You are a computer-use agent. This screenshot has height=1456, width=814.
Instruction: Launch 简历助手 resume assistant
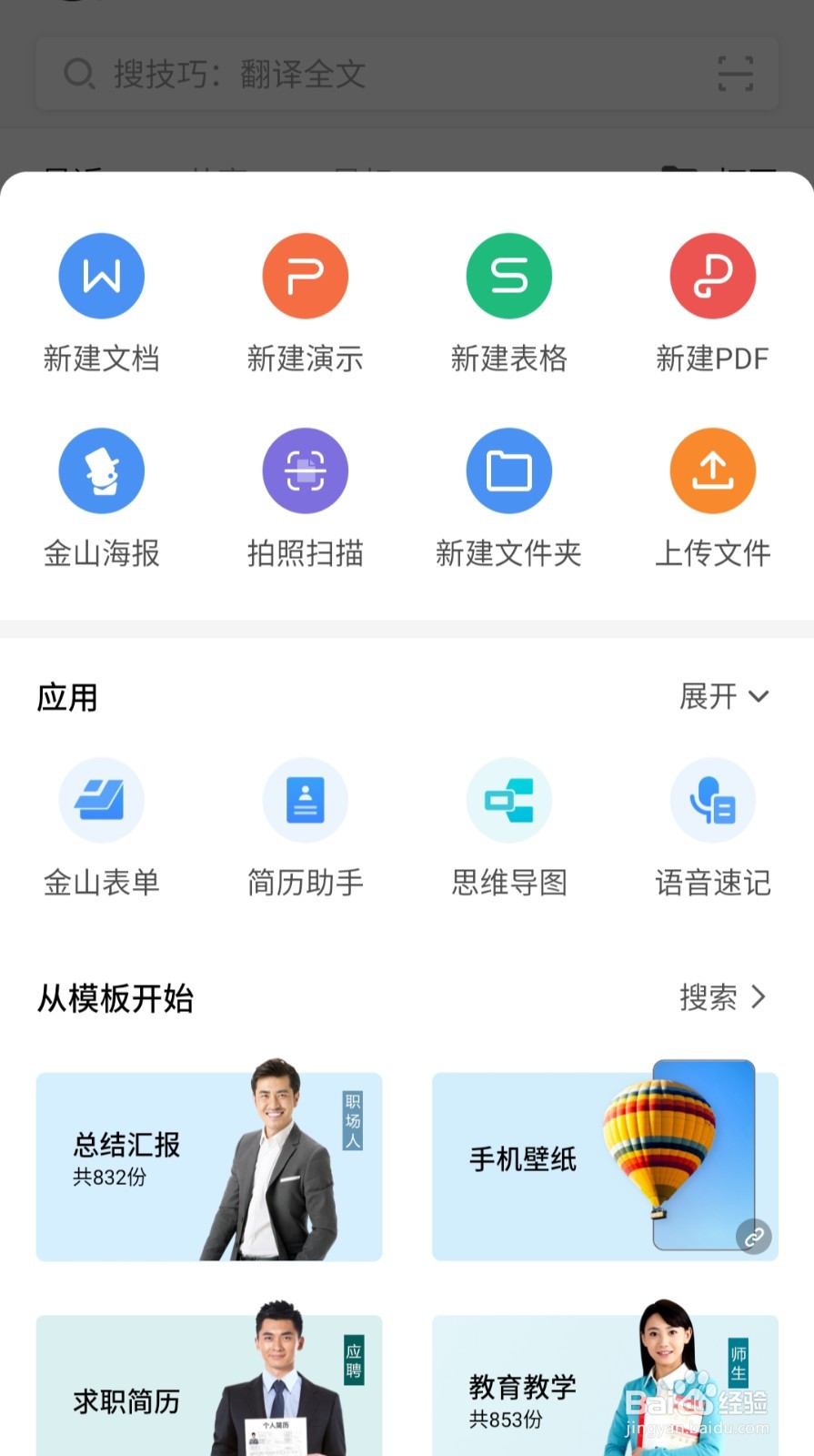coord(305,824)
